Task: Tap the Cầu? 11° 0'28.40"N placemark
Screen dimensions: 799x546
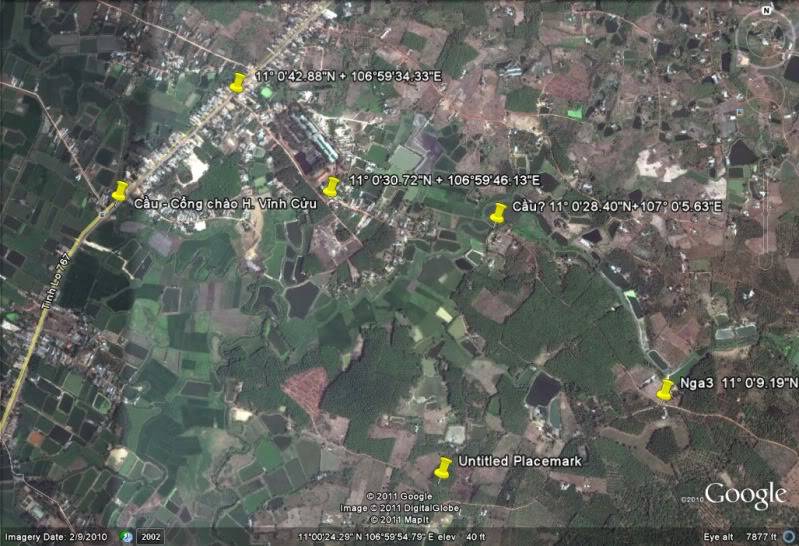Action: coord(498,212)
